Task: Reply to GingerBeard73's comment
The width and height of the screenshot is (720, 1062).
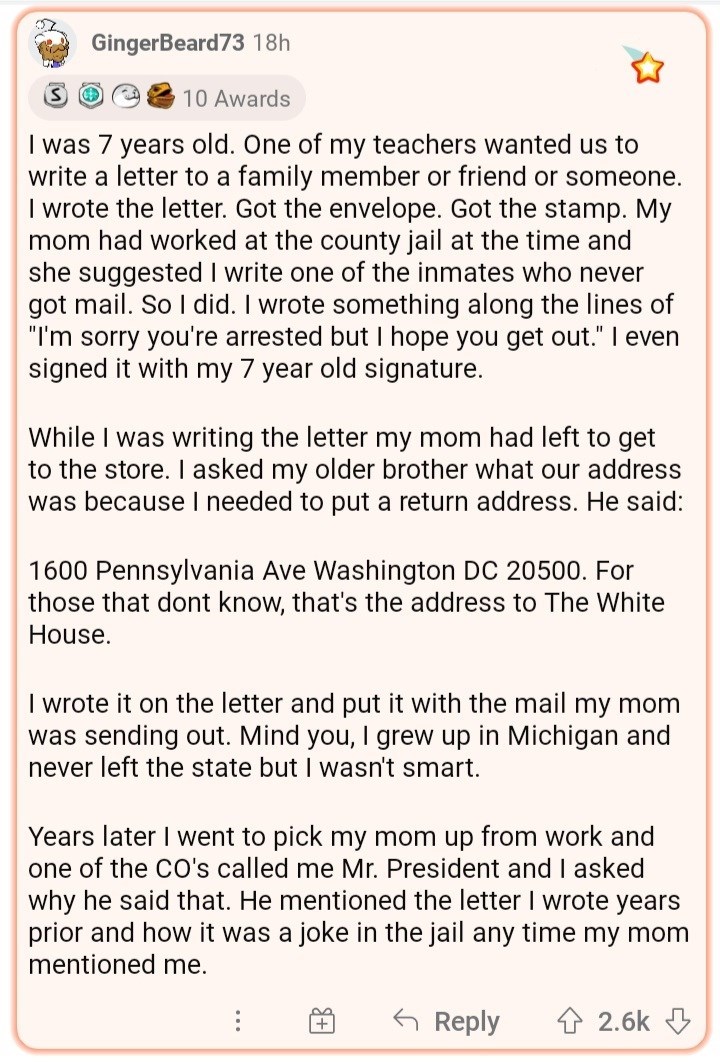Action: pyautogui.click(x=446, y=1021)
